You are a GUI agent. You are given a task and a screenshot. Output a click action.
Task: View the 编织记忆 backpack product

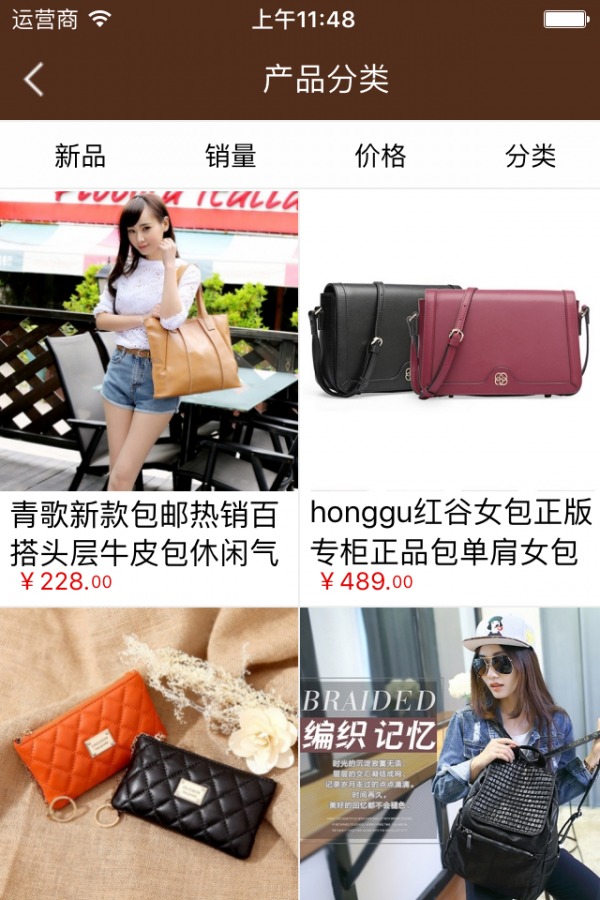pyautogui.click(x=450, y=755)
